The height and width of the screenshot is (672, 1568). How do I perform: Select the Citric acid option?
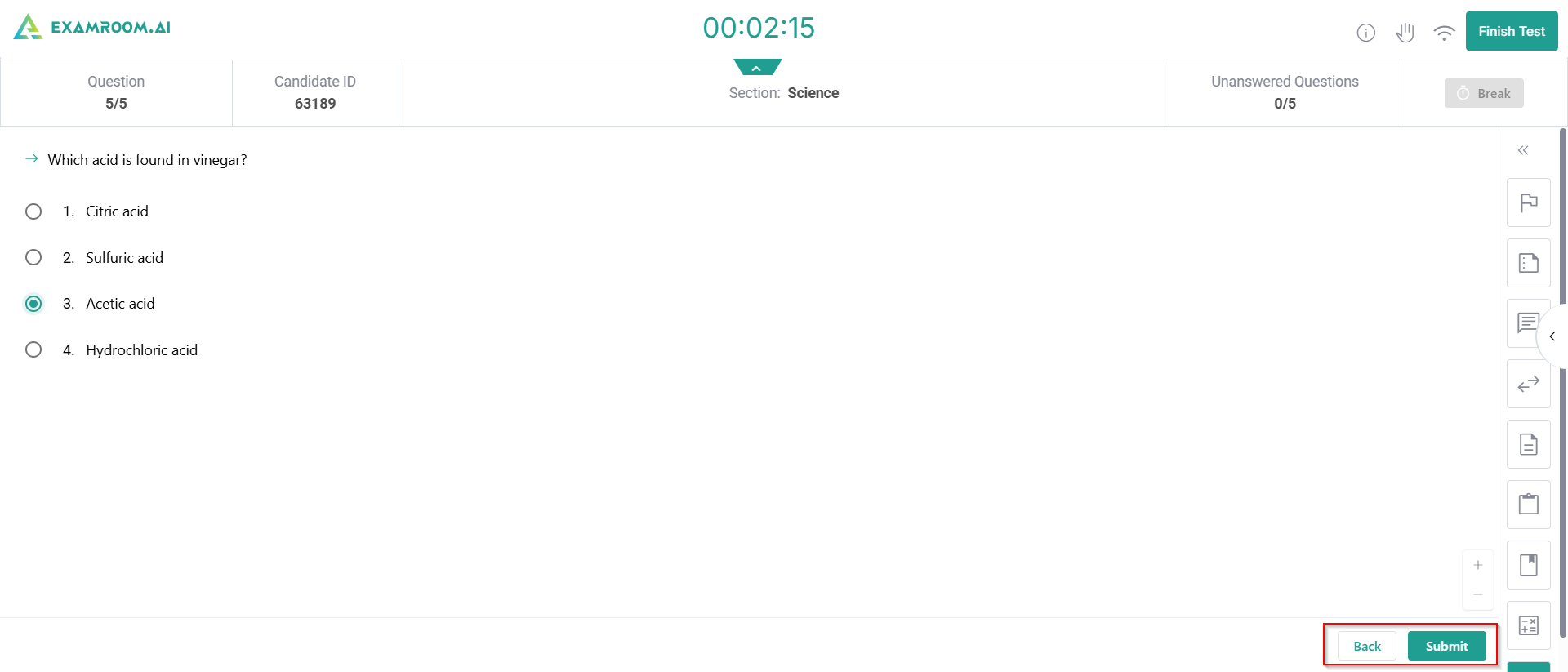click(x=33, y=211)
